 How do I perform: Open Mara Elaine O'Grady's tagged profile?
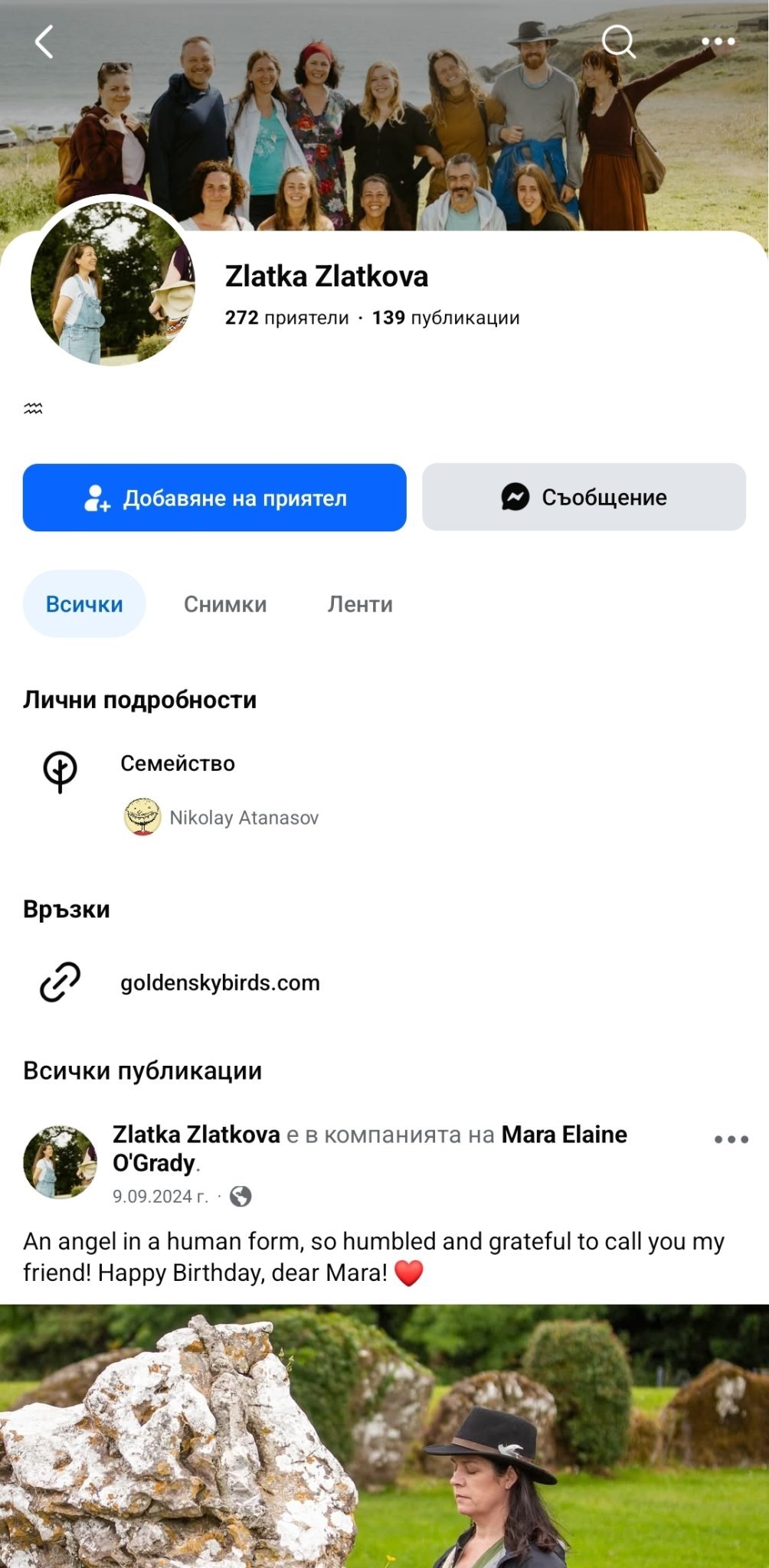pyautogui.click(x=564, y=1135)
